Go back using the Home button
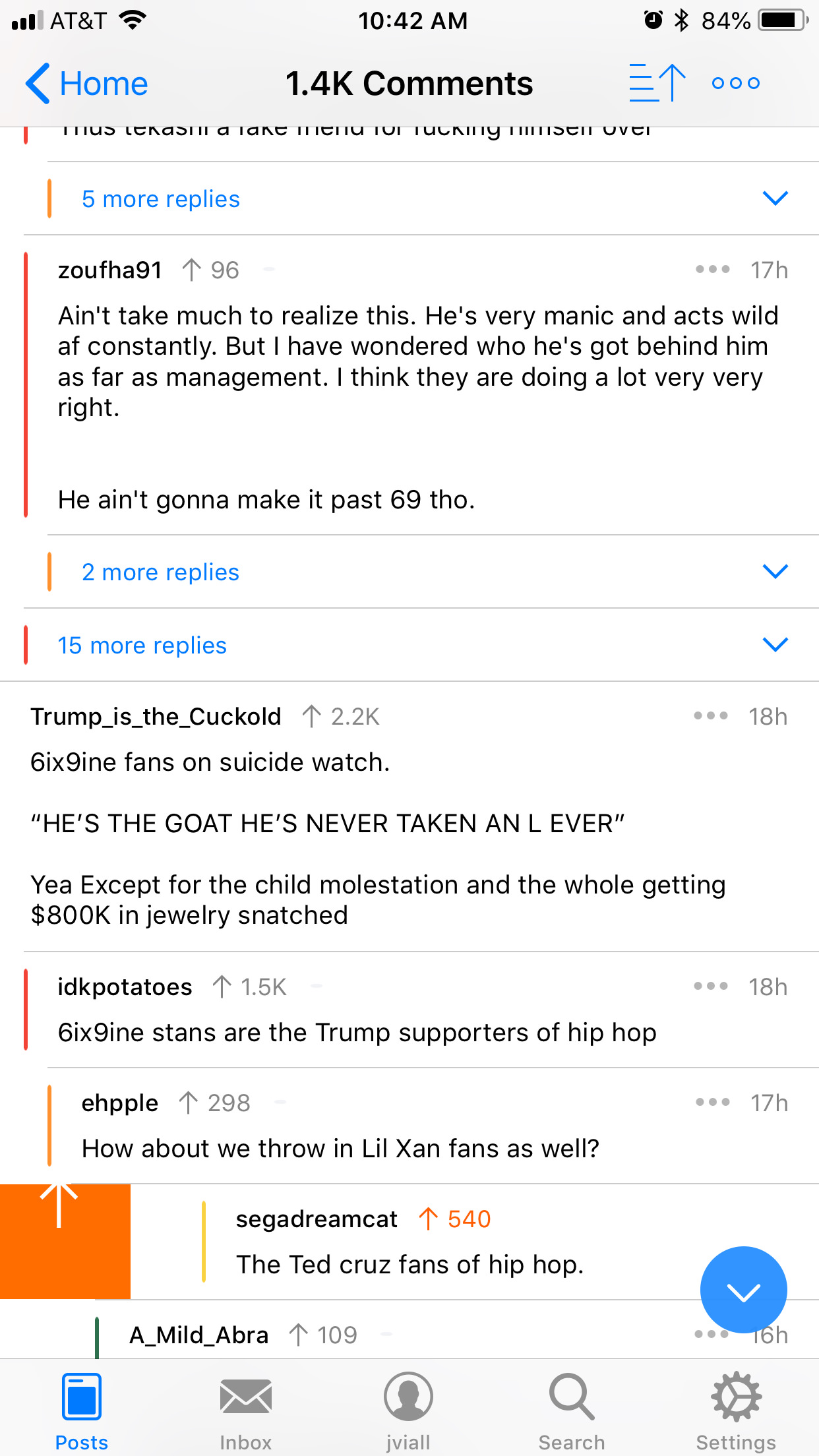 (x=86, y=83)
